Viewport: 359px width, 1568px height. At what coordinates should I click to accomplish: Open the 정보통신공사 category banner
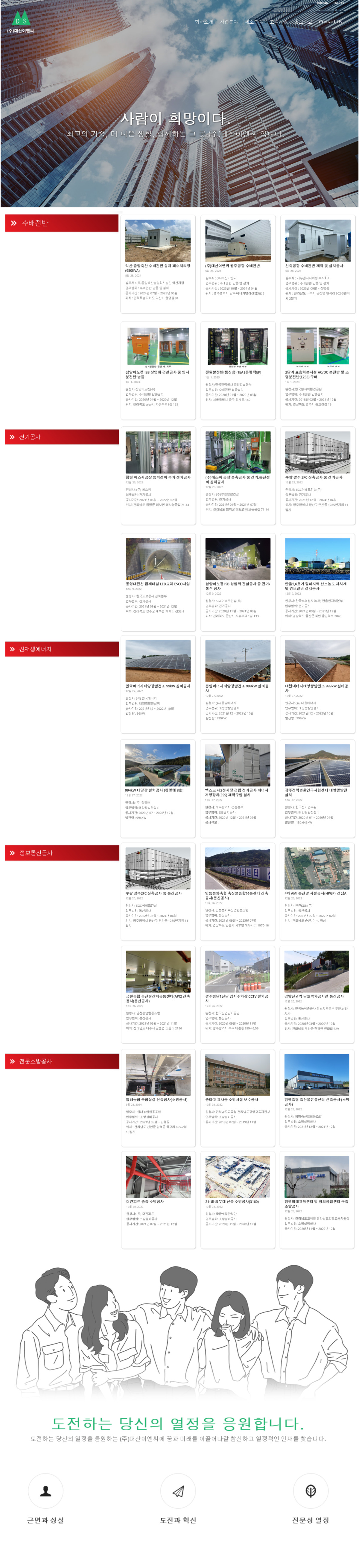(61, 853)
